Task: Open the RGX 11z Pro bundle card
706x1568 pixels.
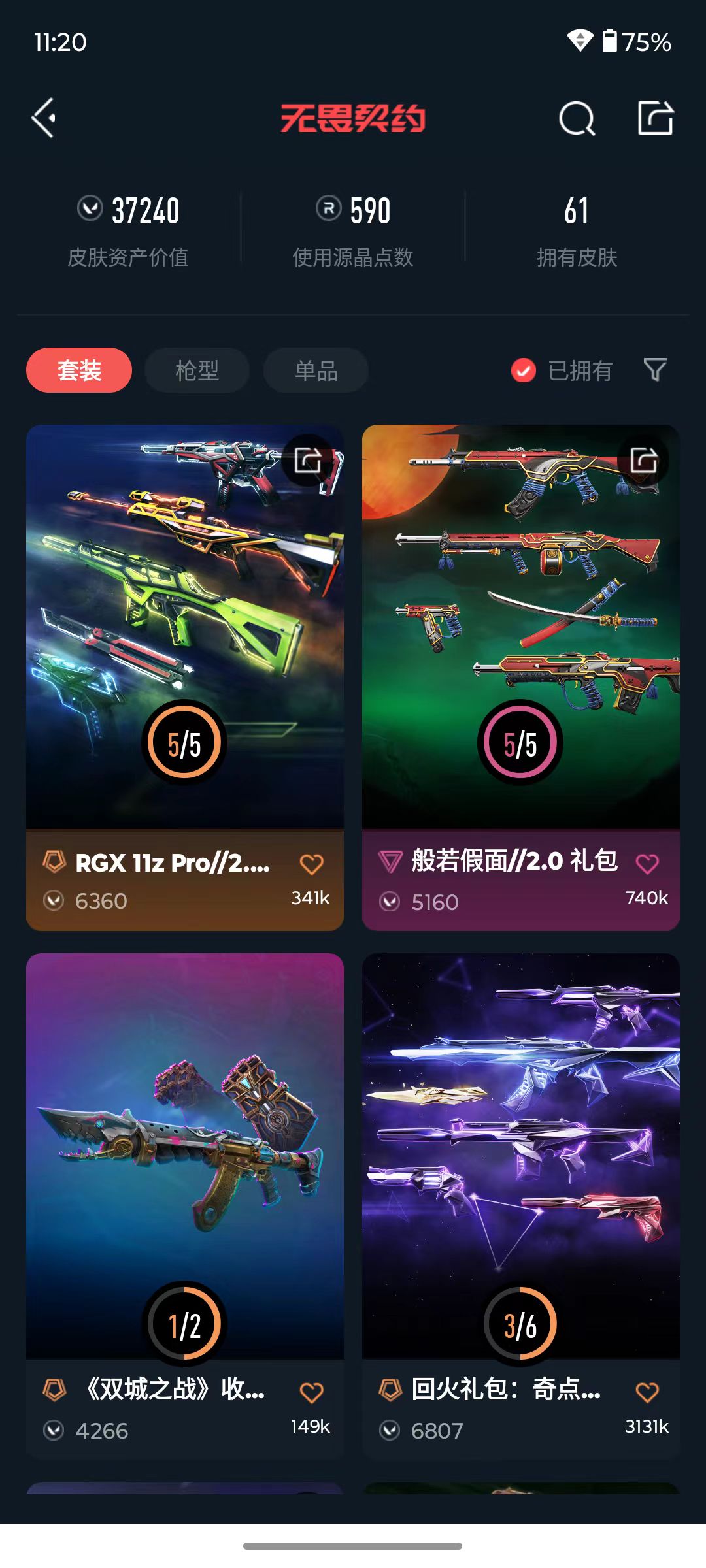Action: pyautogui.click(x=185, y=678)
